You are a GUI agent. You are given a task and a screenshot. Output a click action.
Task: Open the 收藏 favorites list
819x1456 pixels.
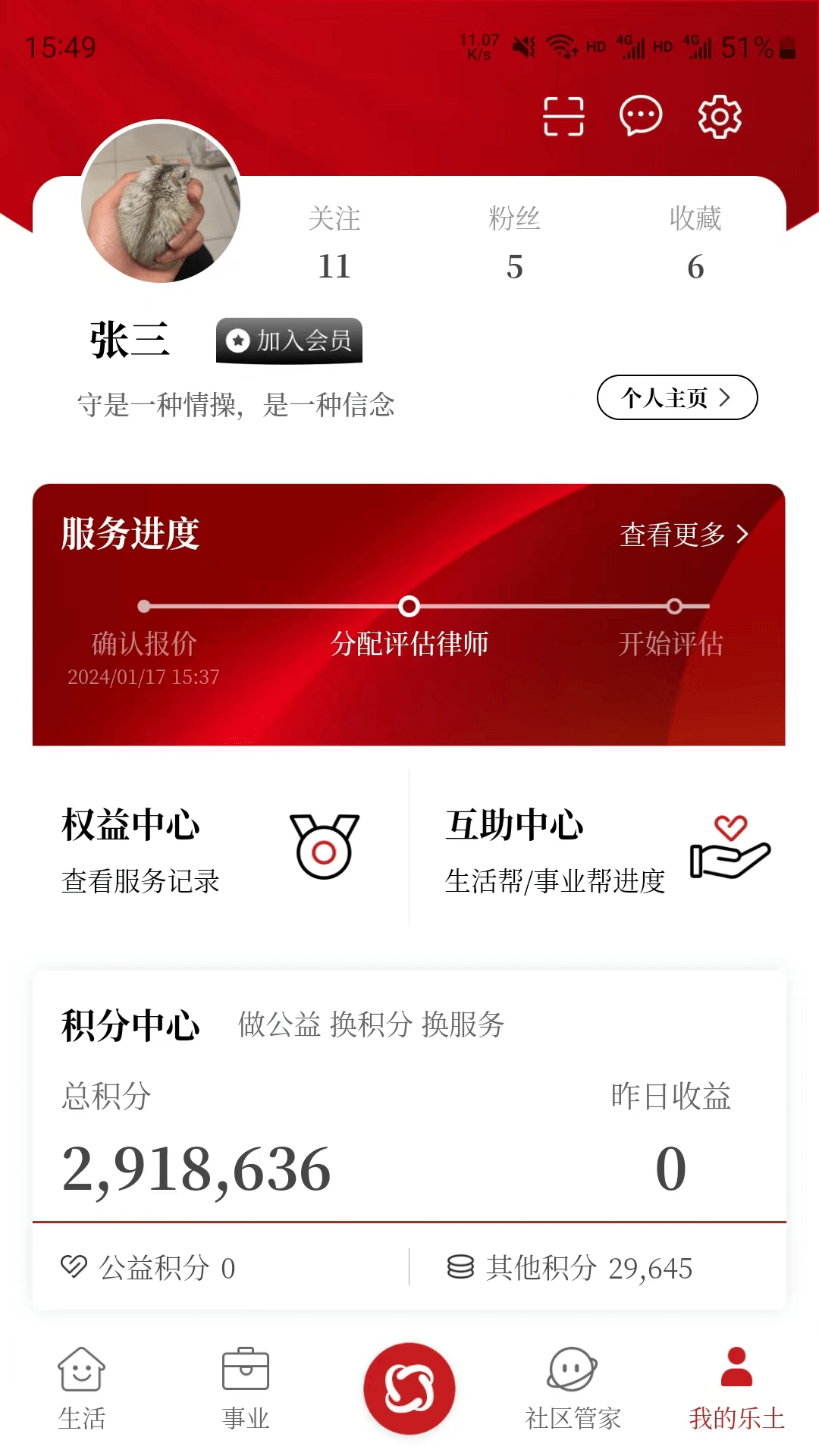pyautogui.click(x=695, y=243)
